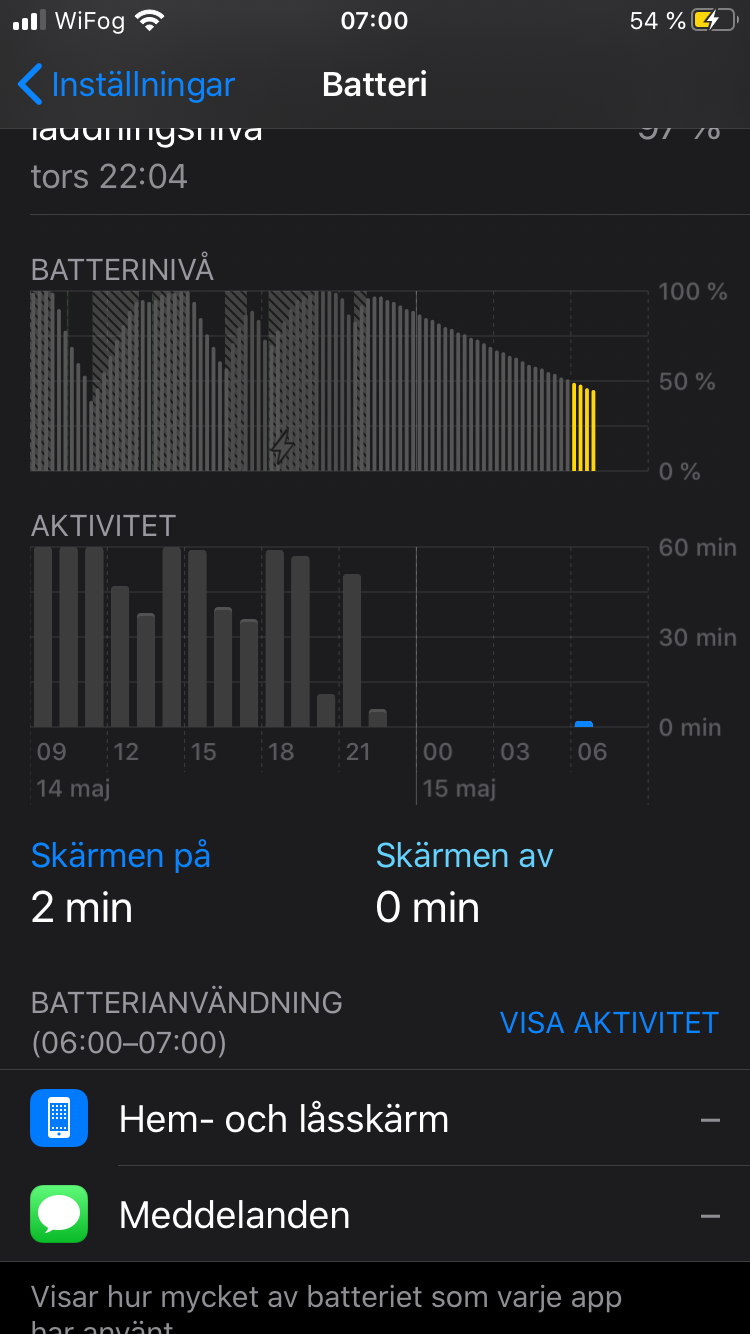
Task: Tap VISA AKTIVITET link
Action: pos(609,1022)
